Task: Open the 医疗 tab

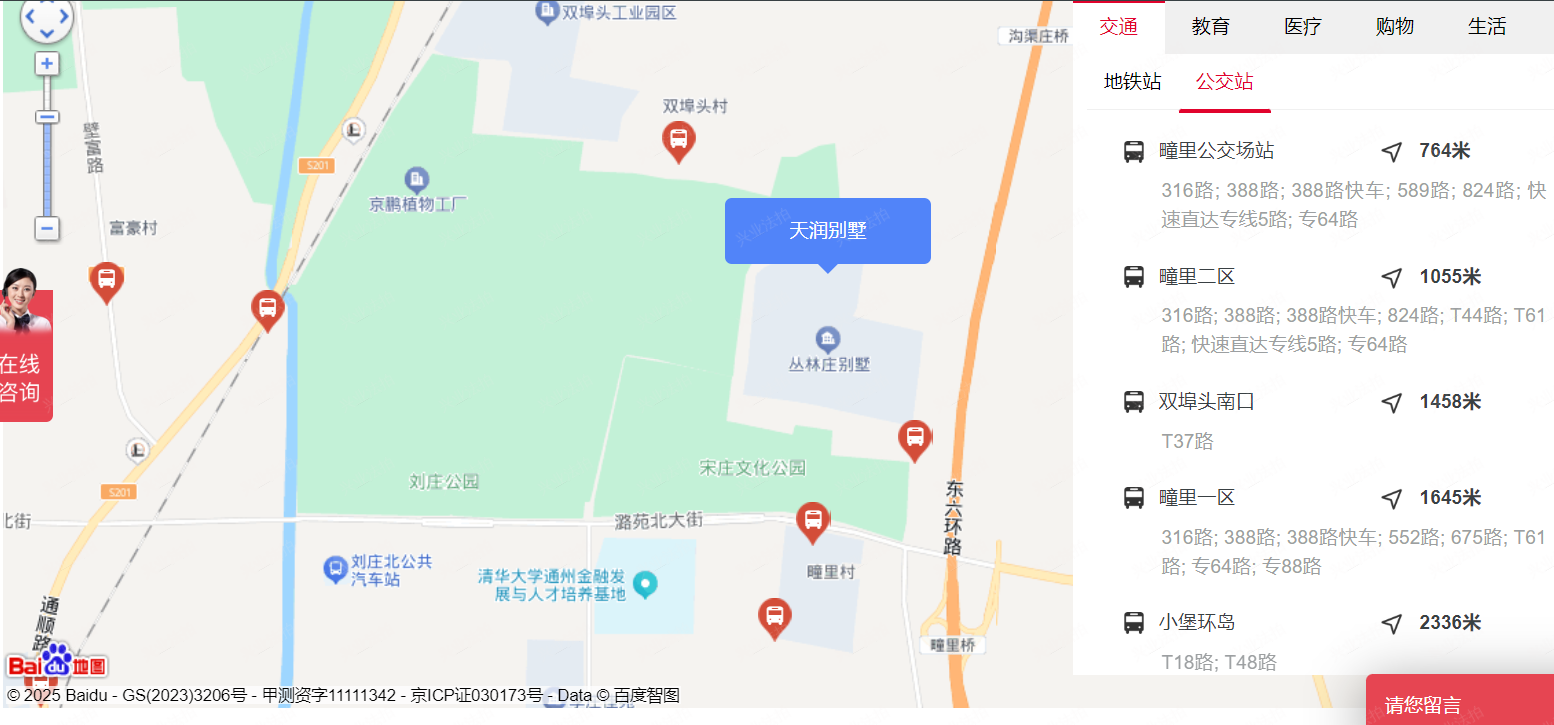Action: (x=1302, y=27)
